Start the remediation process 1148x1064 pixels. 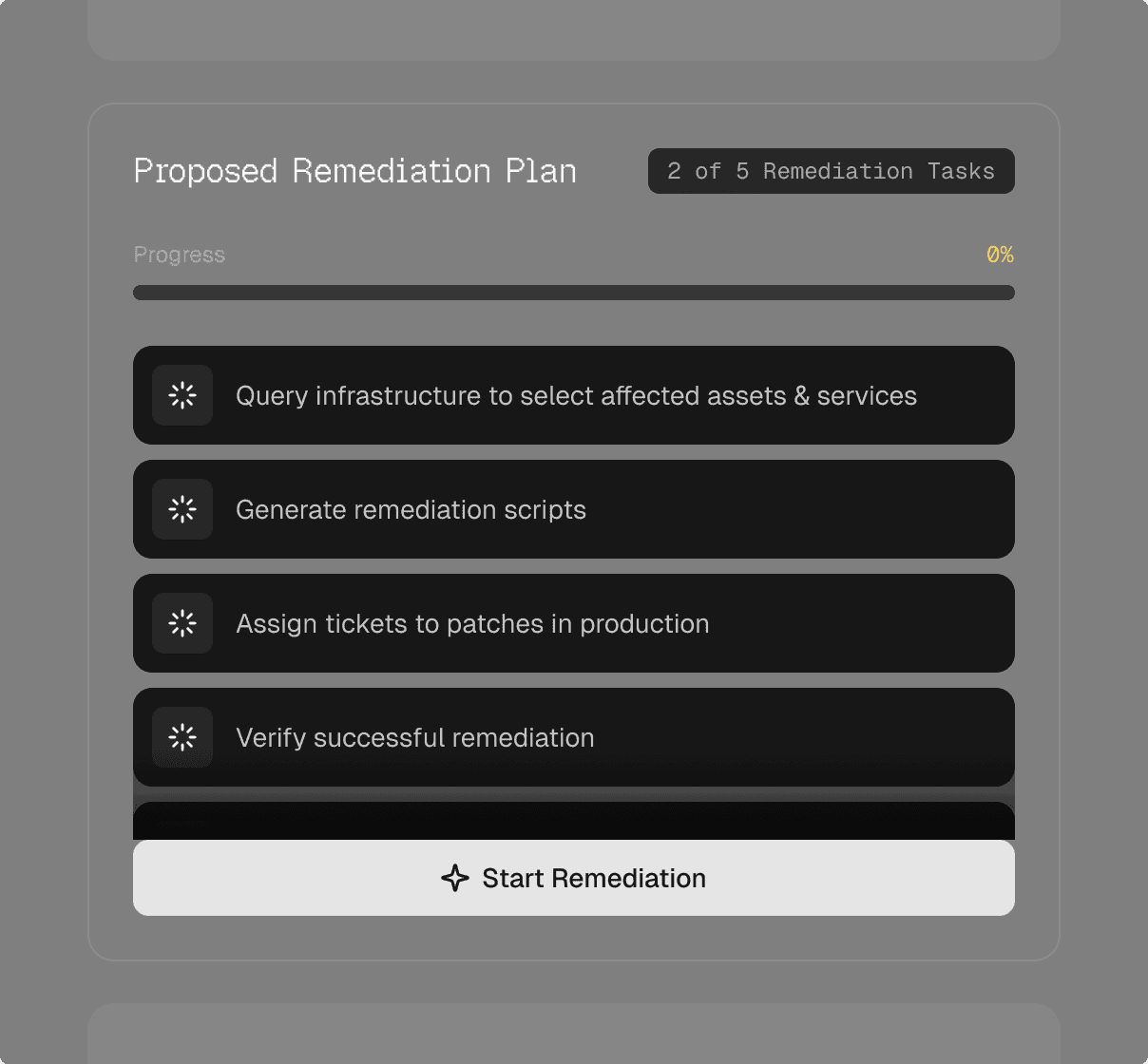[574, 878]
